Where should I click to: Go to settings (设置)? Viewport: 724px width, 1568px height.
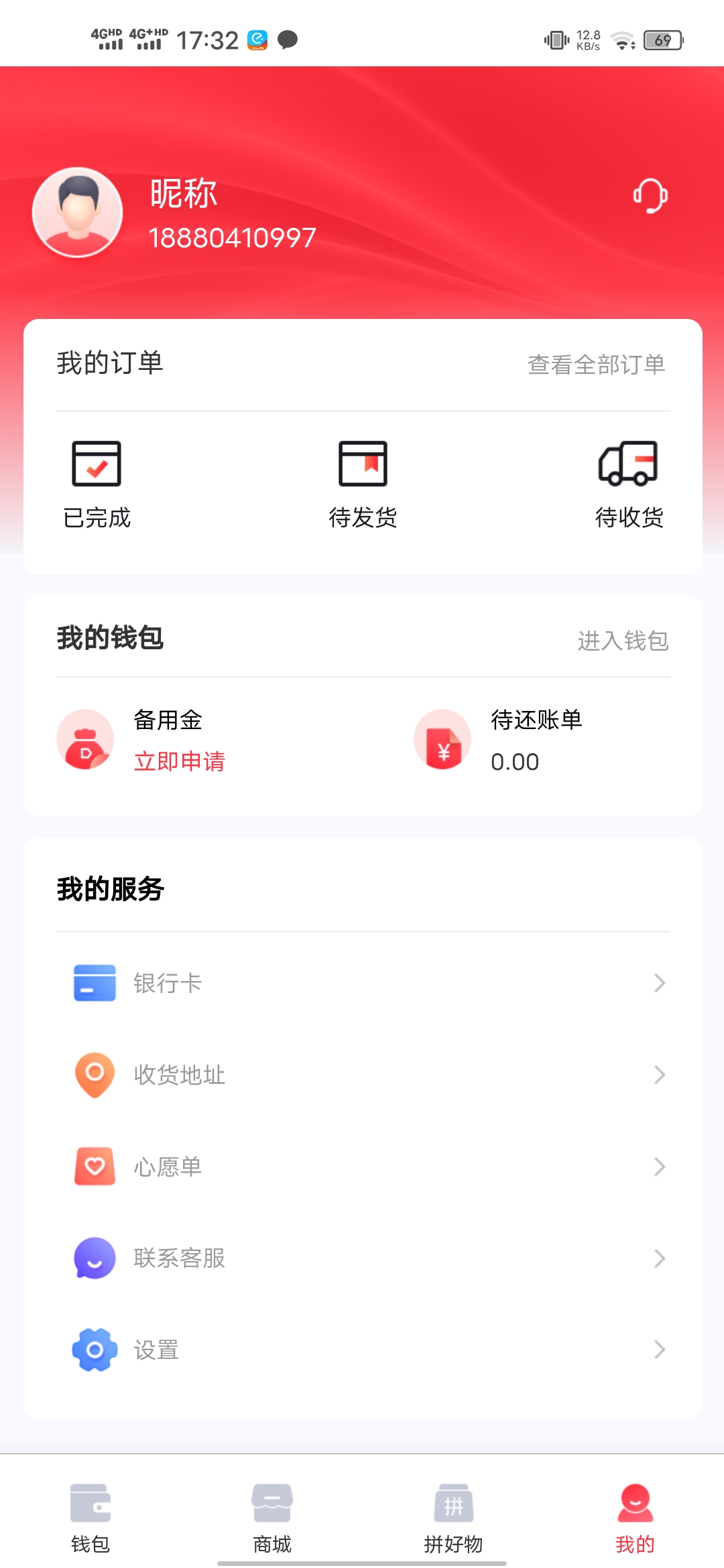[363, 1350]
